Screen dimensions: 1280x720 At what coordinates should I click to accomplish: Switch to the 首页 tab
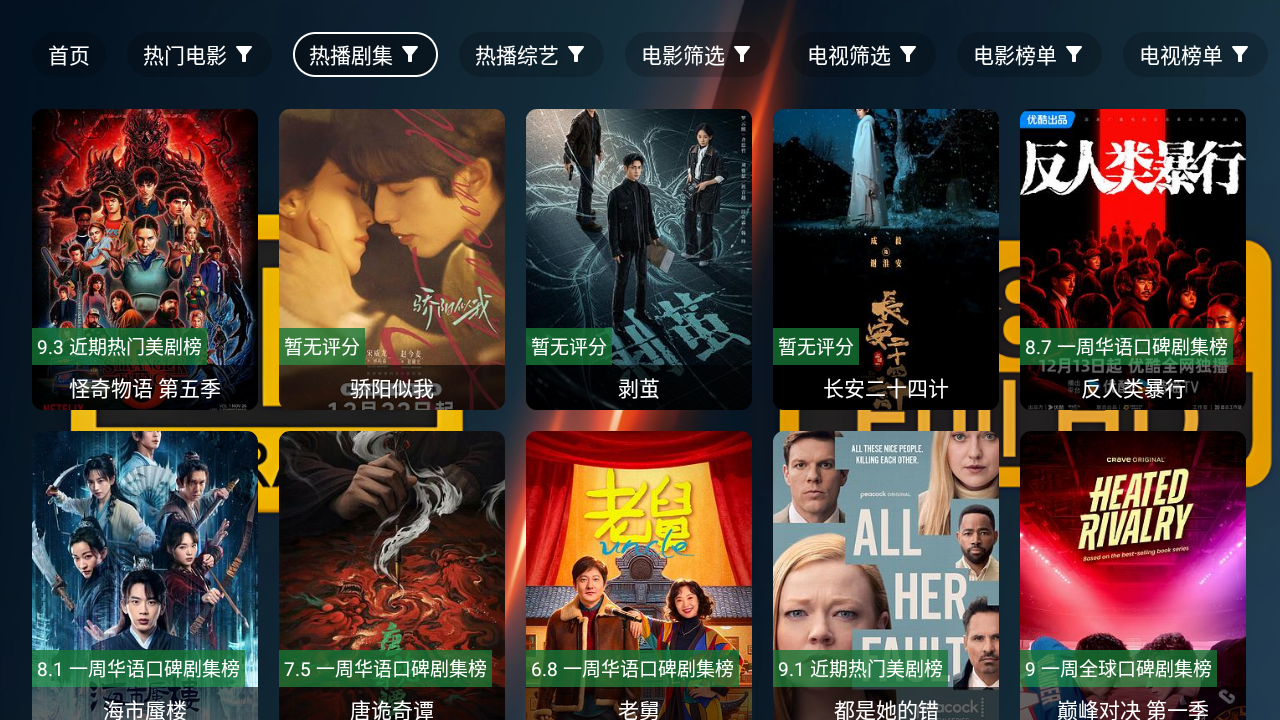[x=69, y=55]
